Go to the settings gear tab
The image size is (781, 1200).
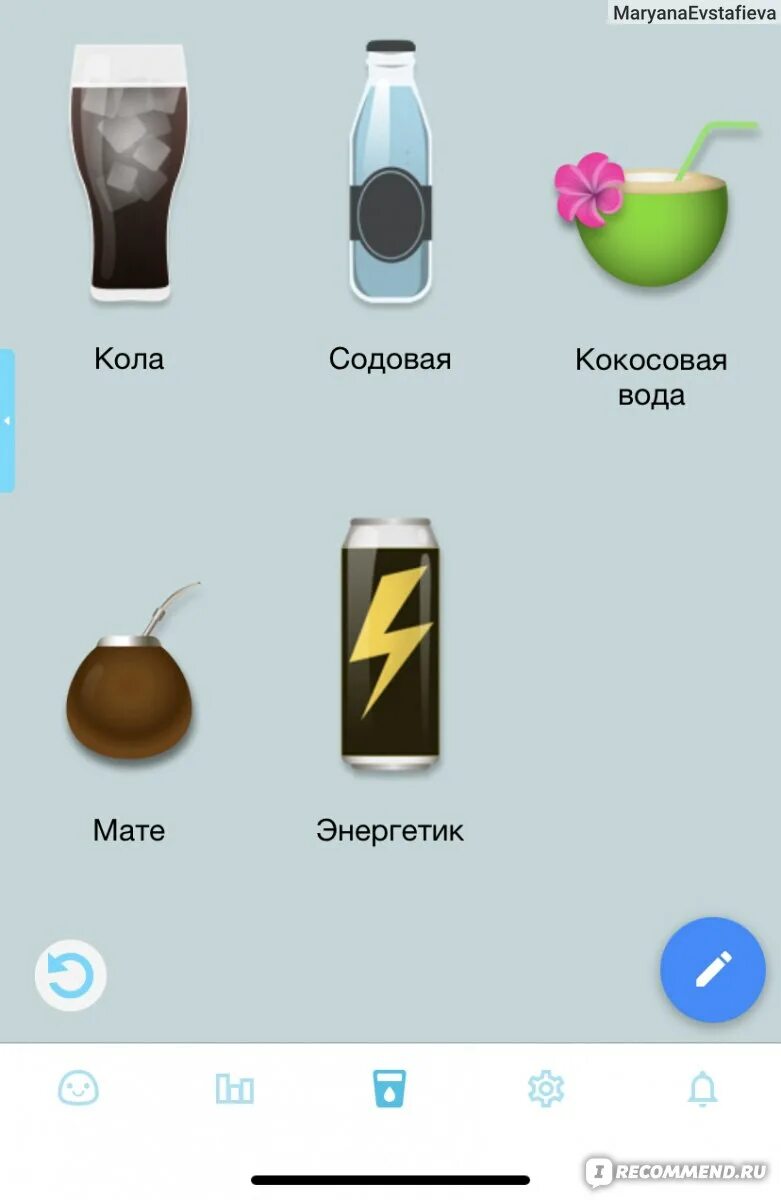(546, 1088)
